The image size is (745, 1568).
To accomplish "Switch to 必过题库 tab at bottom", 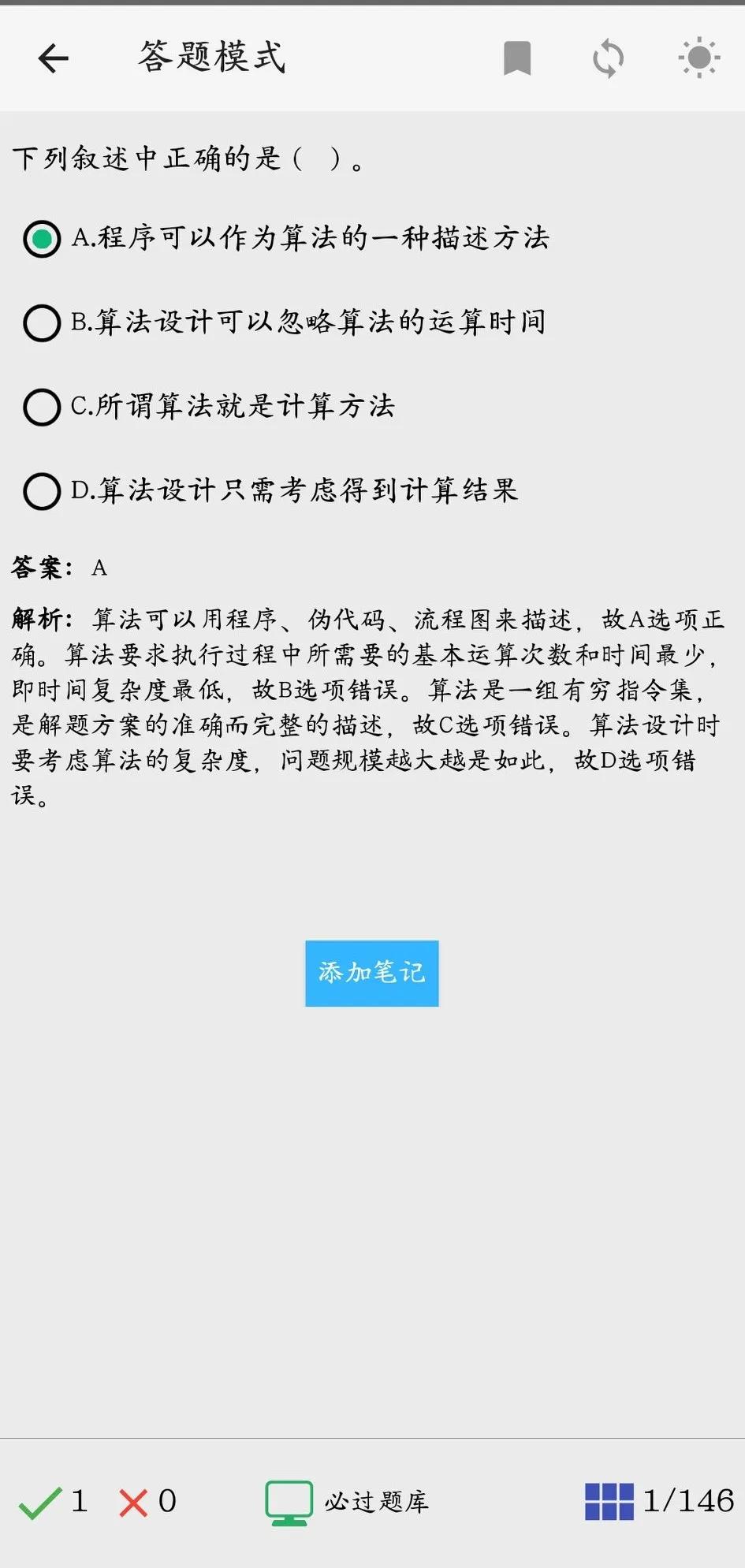I will pos(376,1503).
